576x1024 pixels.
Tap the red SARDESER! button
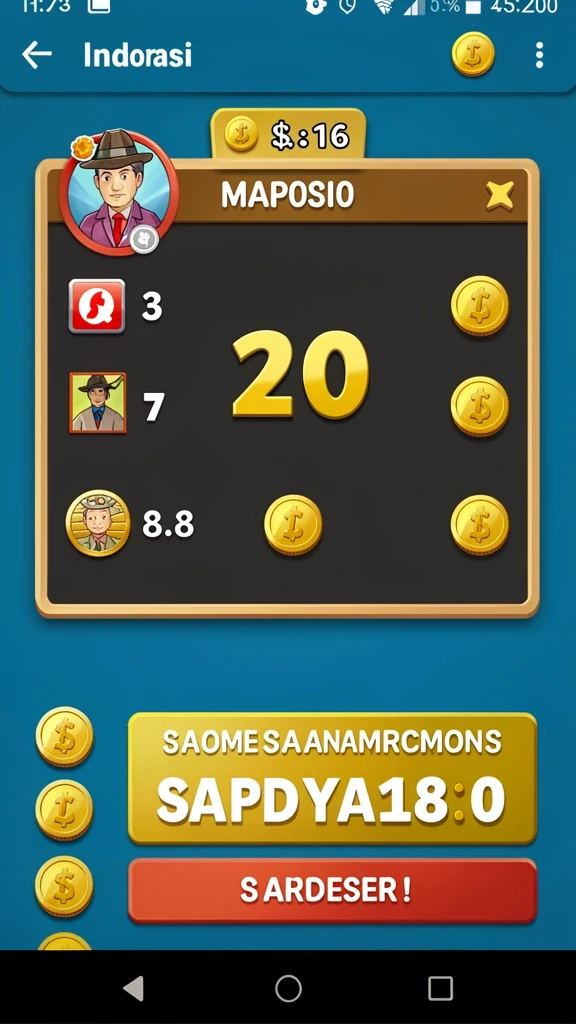pos(332,891)
